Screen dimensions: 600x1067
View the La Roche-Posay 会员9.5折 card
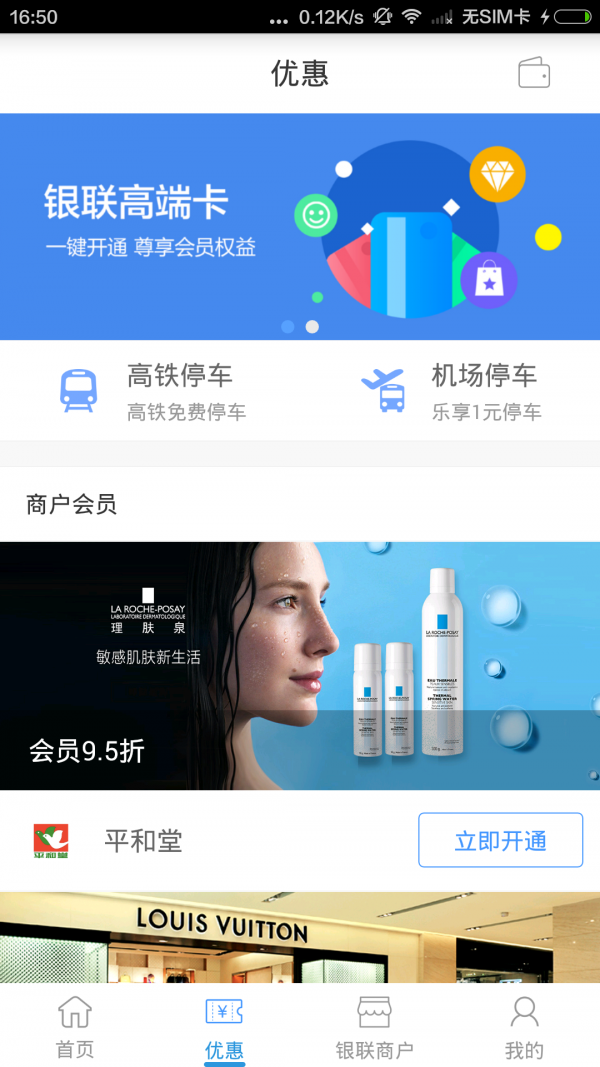[x=300, y=665]
